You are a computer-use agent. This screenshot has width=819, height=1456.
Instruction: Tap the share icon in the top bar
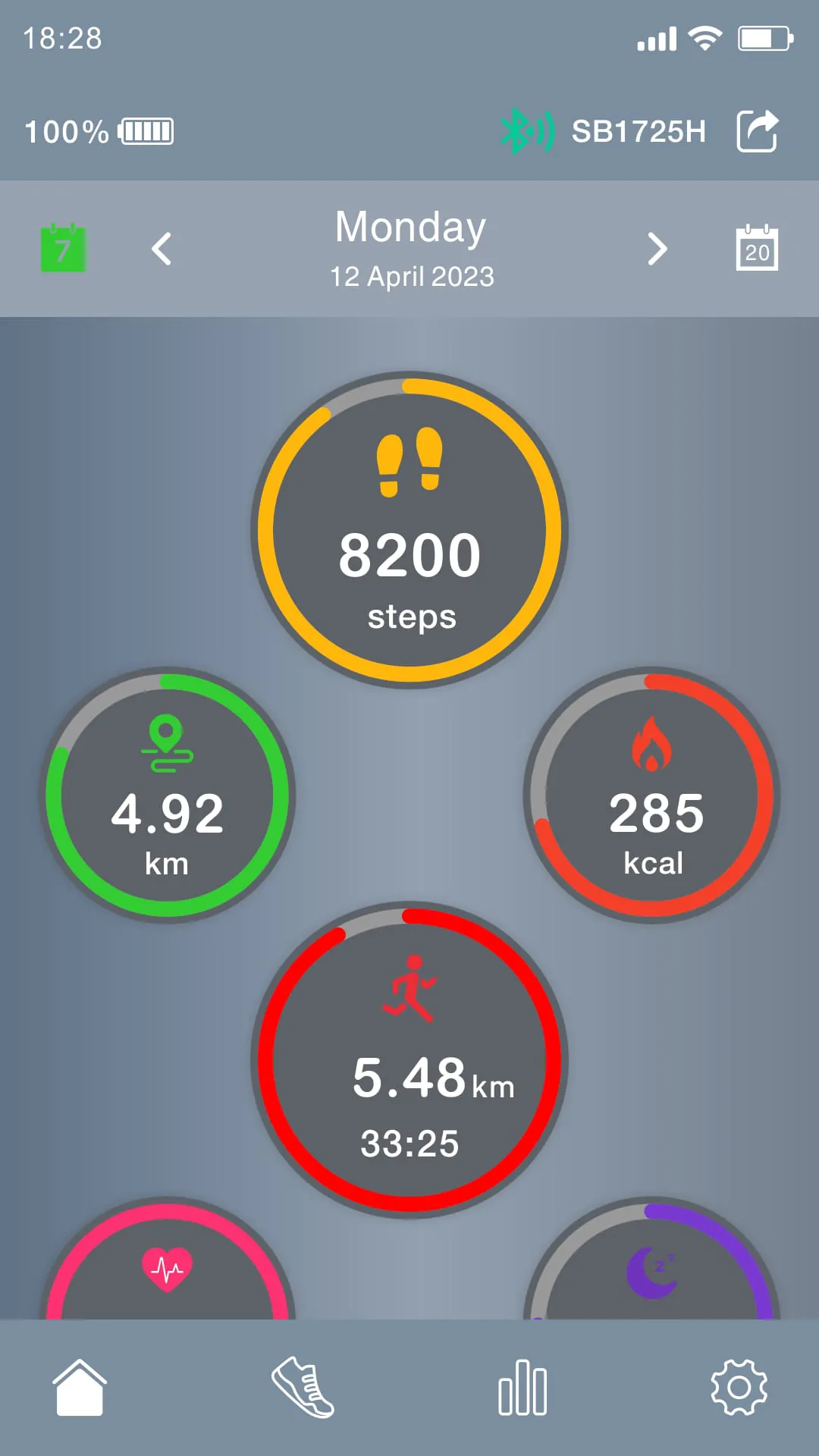coord(756,130)
